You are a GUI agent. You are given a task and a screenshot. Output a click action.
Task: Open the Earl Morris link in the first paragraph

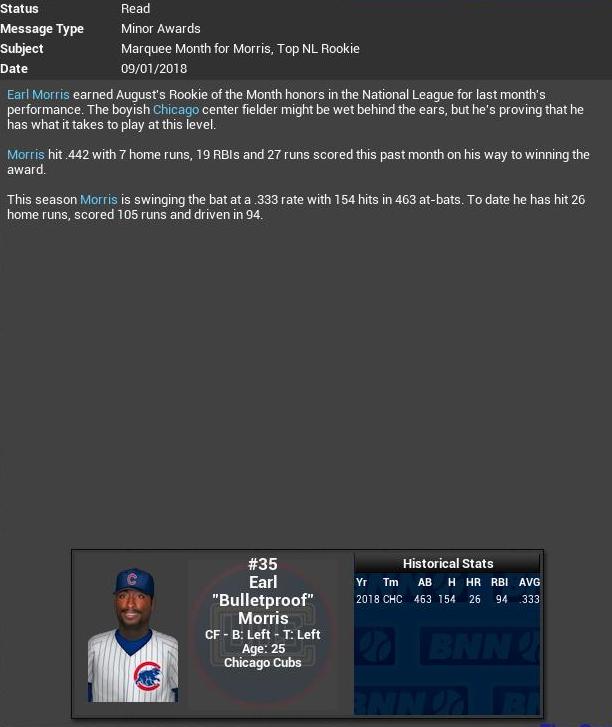pyautogui.click(x=38, y=95)
